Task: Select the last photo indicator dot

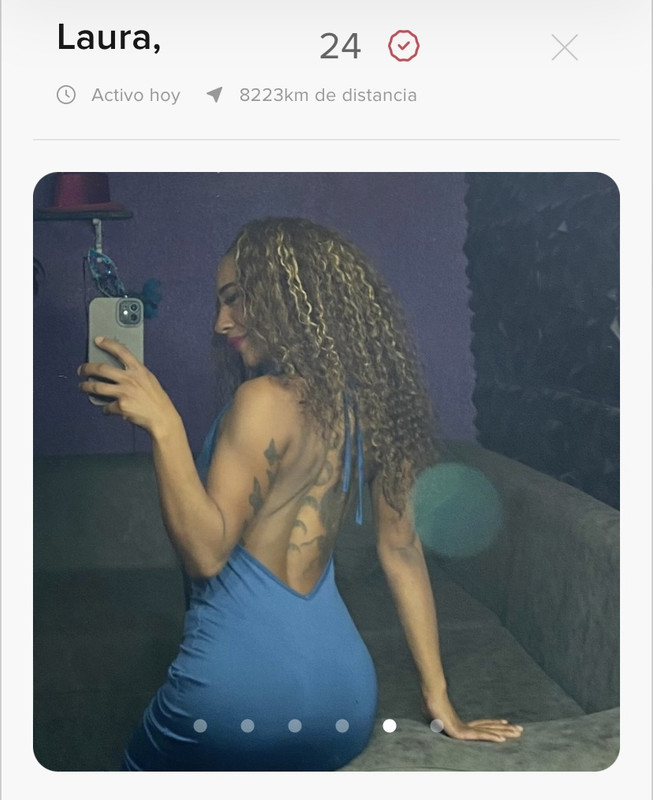Action: pos(437,726)
